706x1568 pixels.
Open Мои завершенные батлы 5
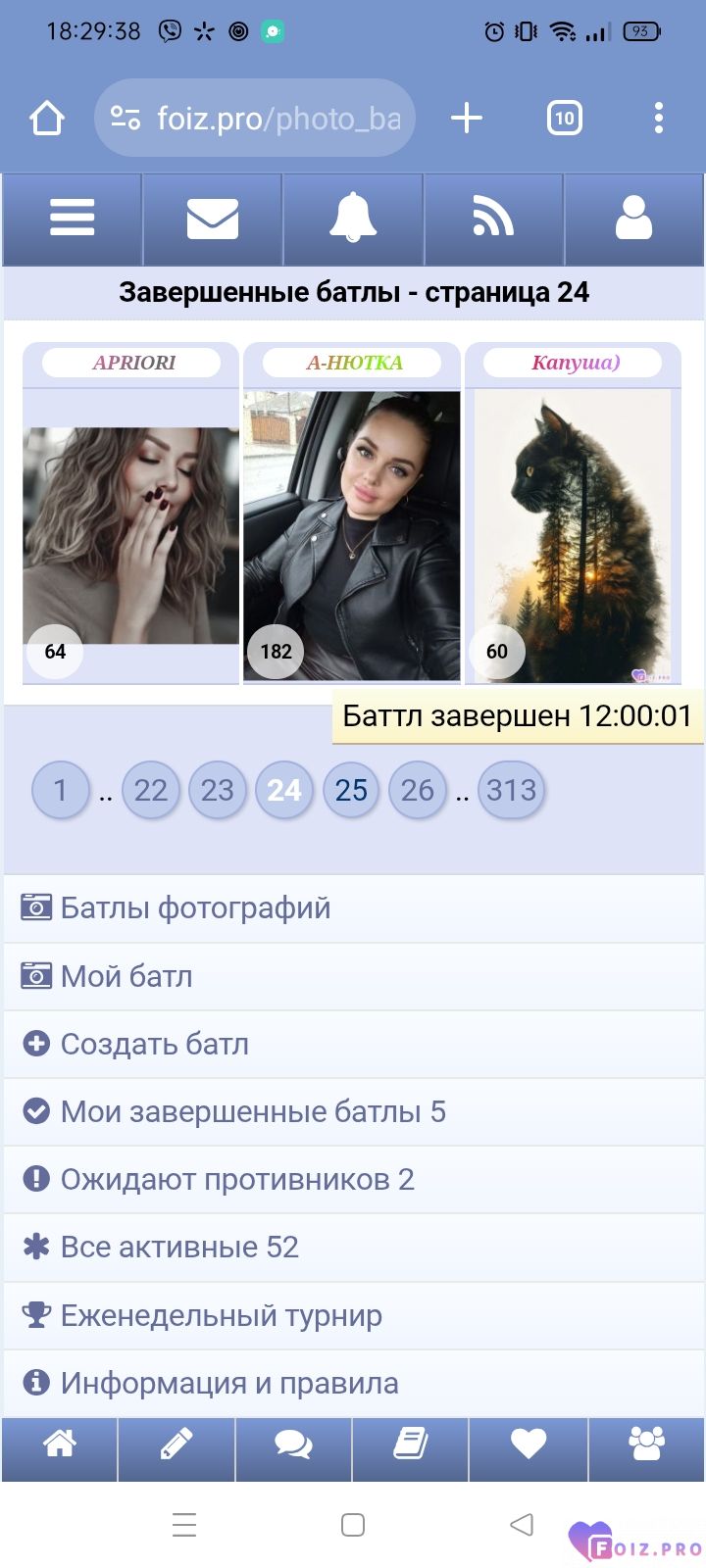[x=252, y=1111]
